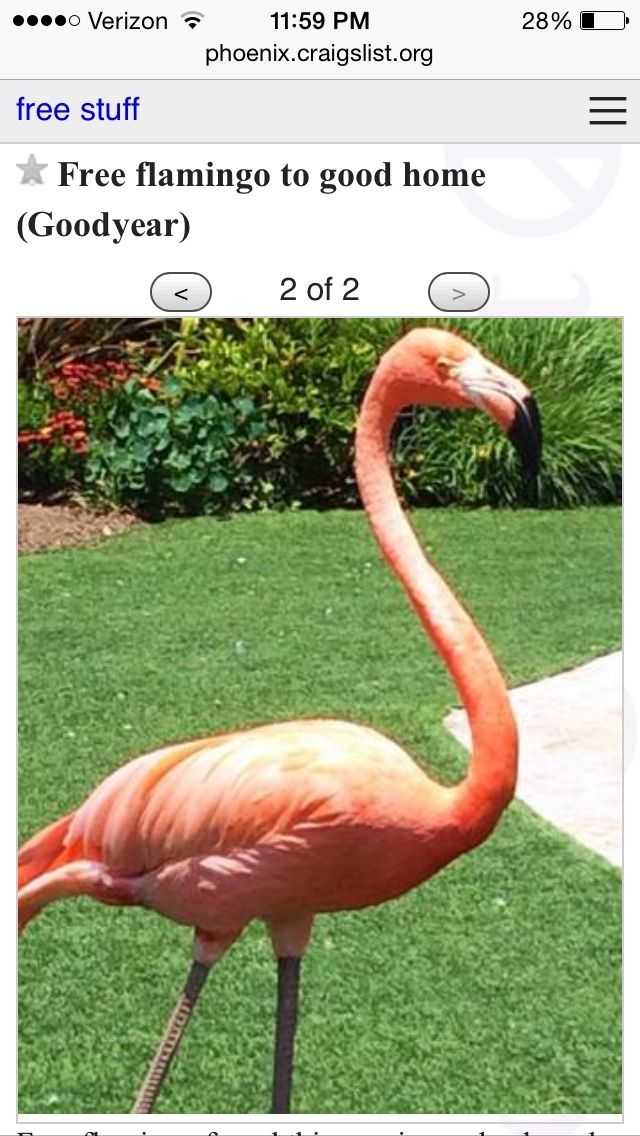
Task: Go to the previous photo
Action: coord(181,292)
